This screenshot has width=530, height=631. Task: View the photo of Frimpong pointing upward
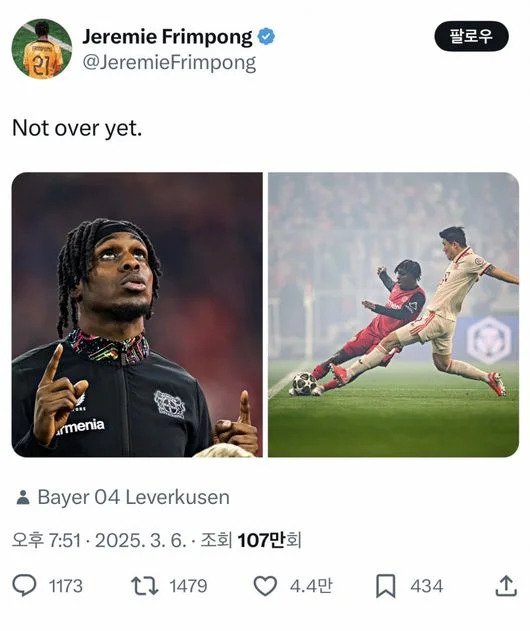137,315
